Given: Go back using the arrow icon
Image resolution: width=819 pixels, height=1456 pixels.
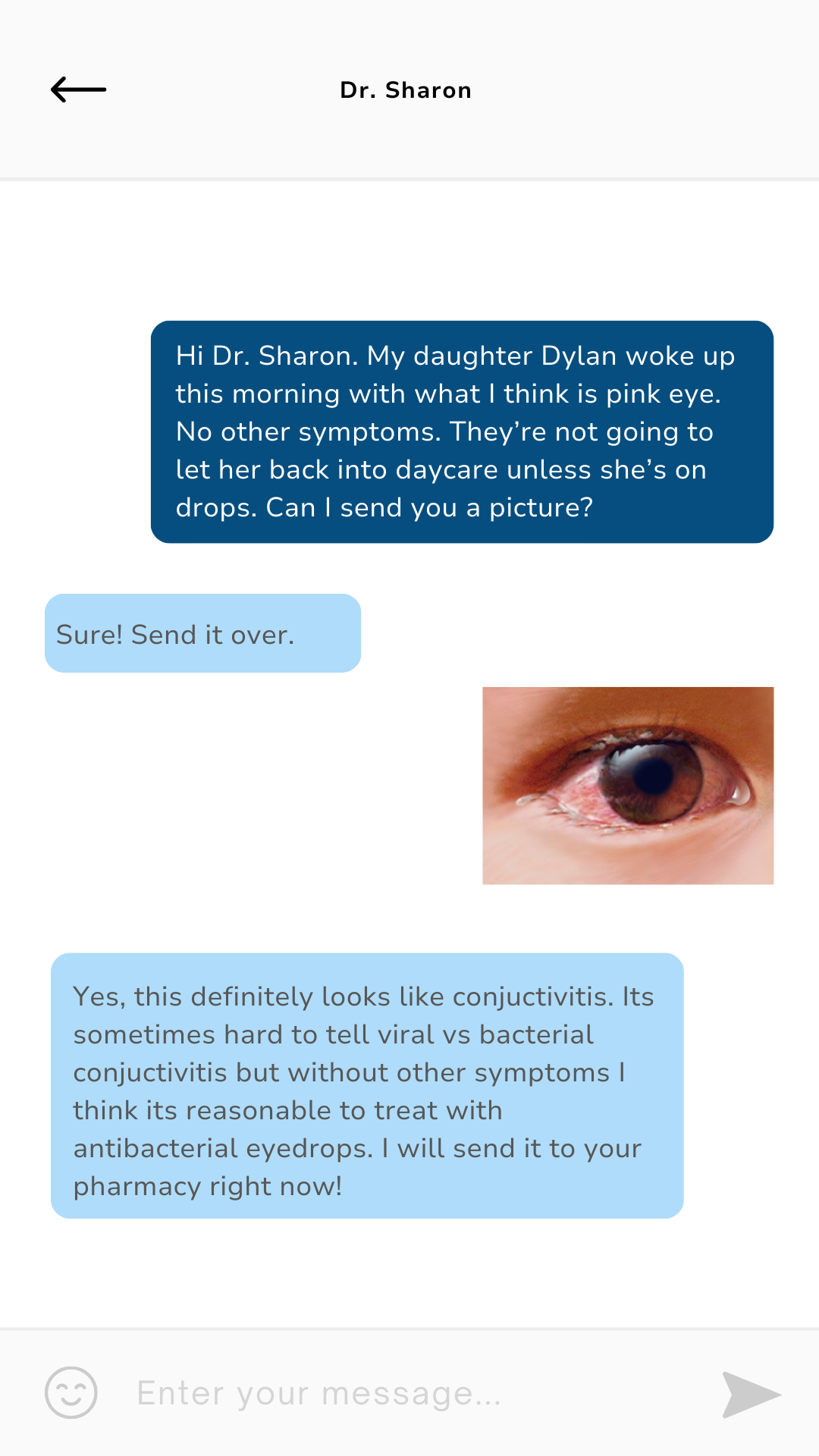Looking at the screenshot, I should tap(78, 89).
